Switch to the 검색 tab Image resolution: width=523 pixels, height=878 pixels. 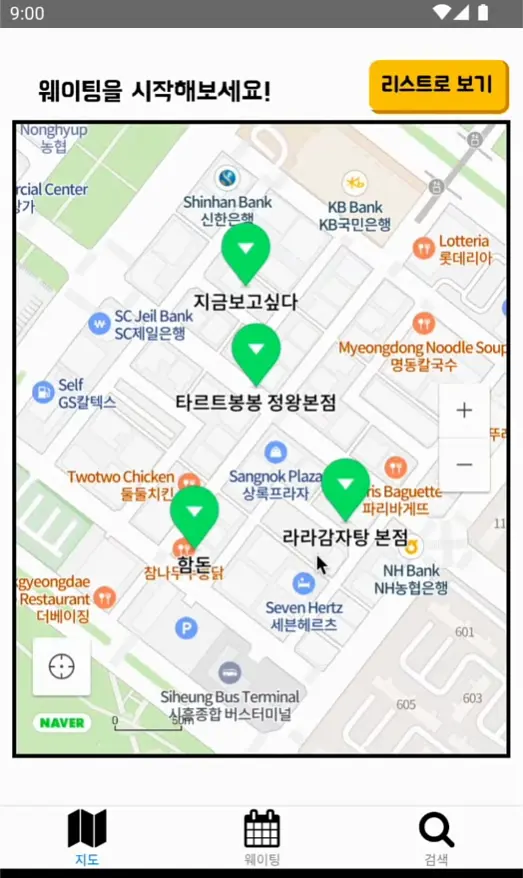click(436, 837)
